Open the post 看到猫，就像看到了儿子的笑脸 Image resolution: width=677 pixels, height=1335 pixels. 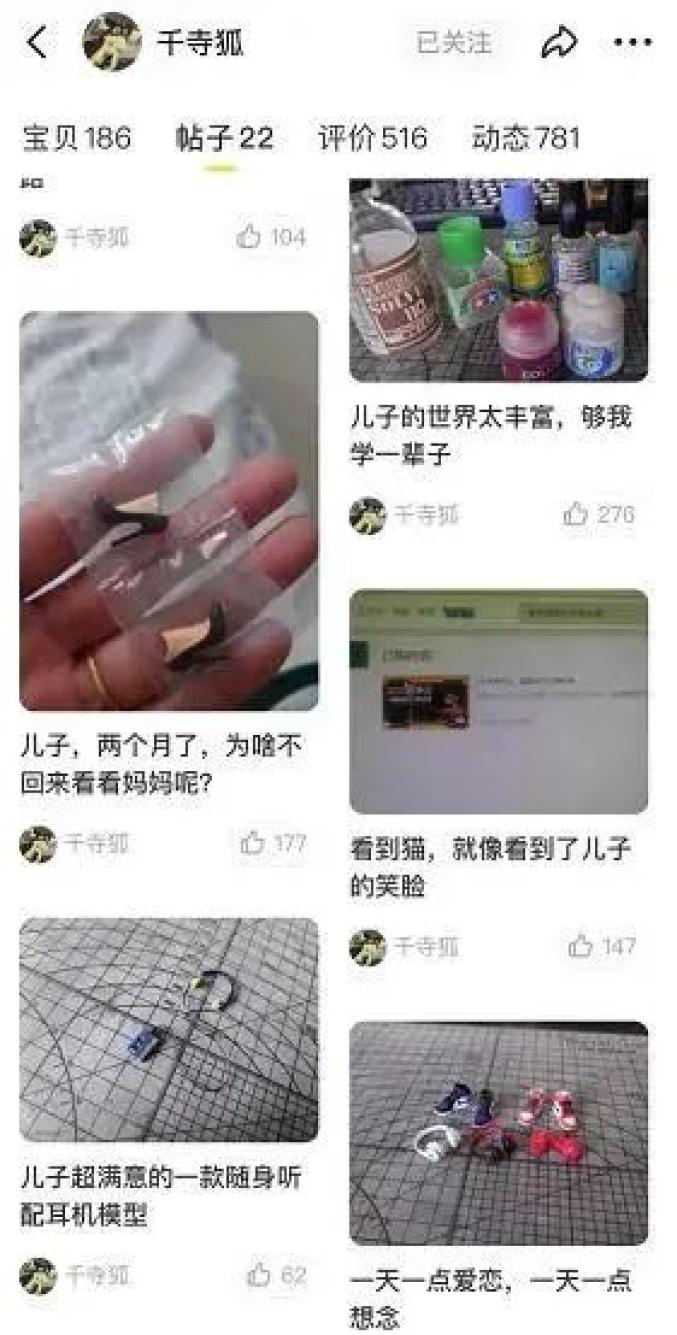pos(498,701)
